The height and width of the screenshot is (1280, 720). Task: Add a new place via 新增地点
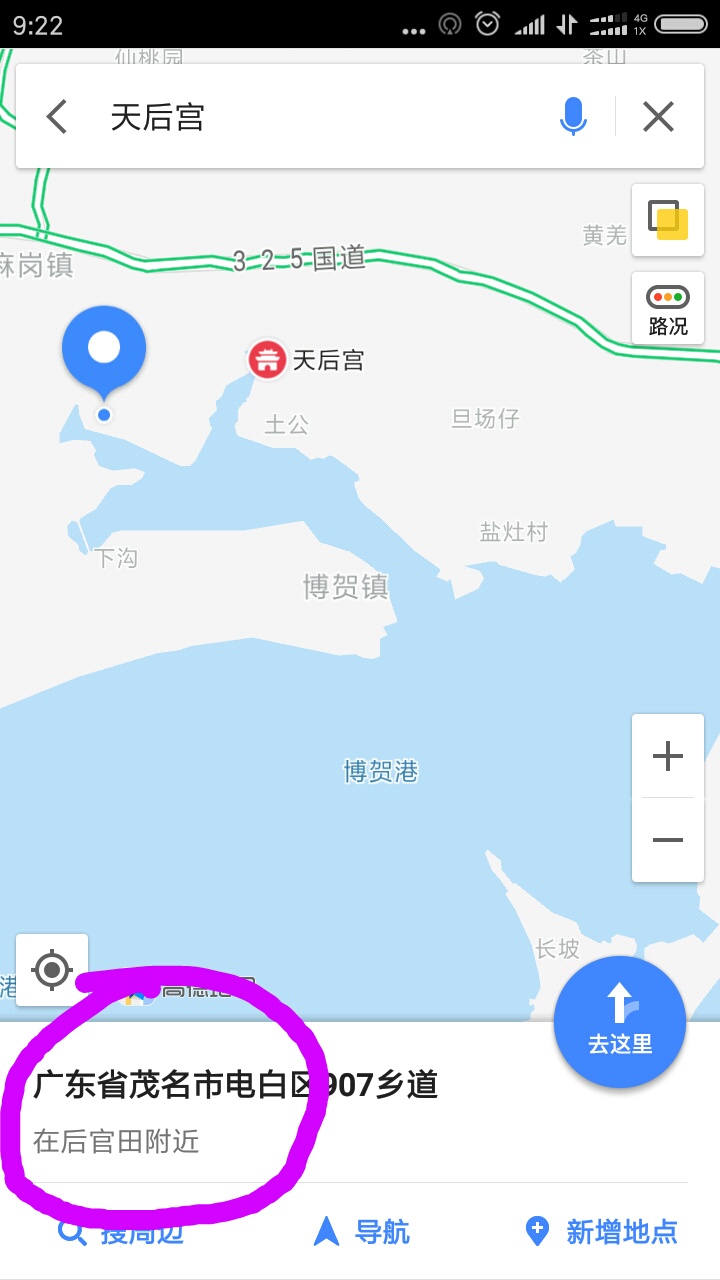coord(602,1232)
